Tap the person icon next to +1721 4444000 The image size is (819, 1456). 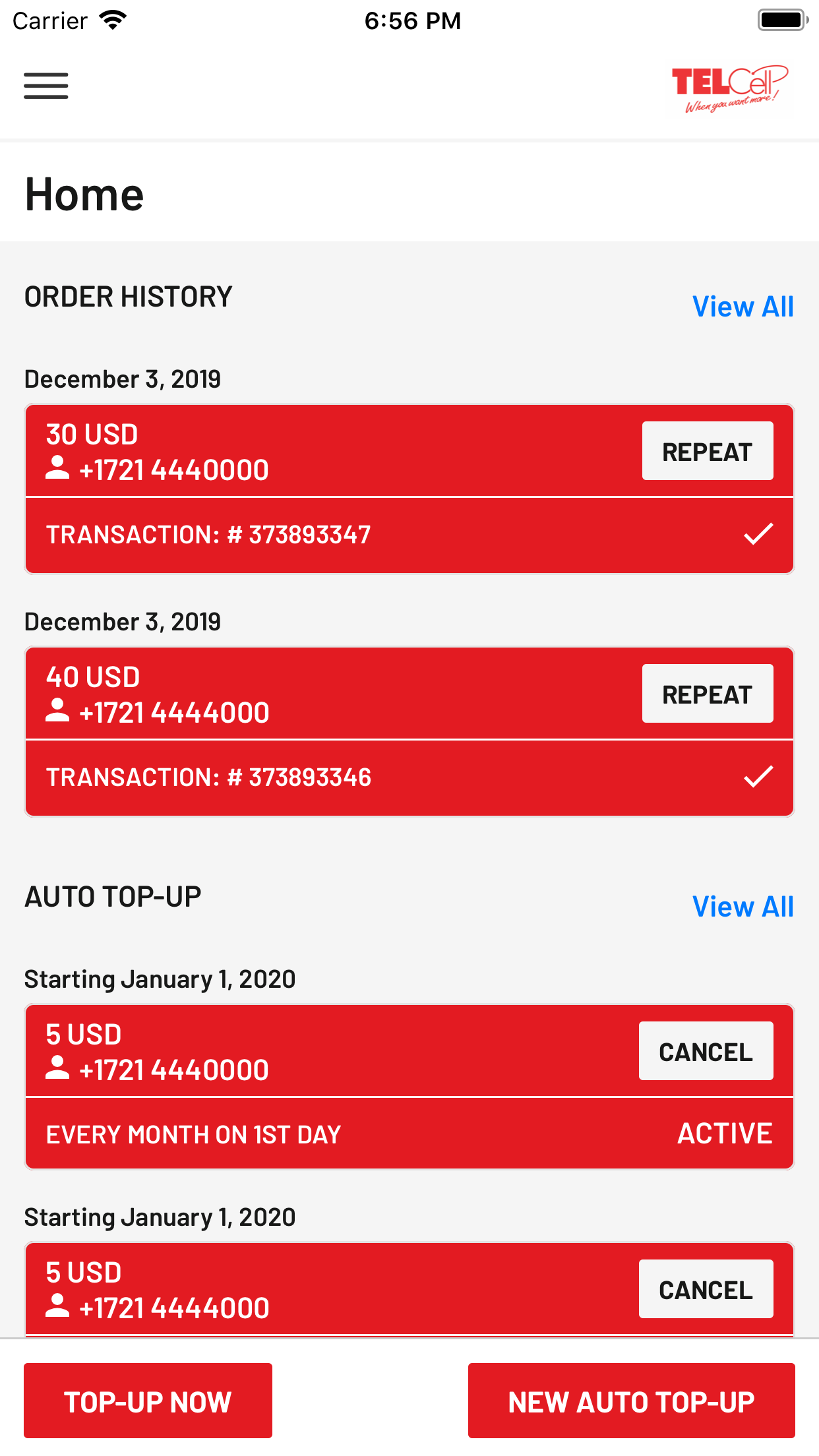[57, 712]
